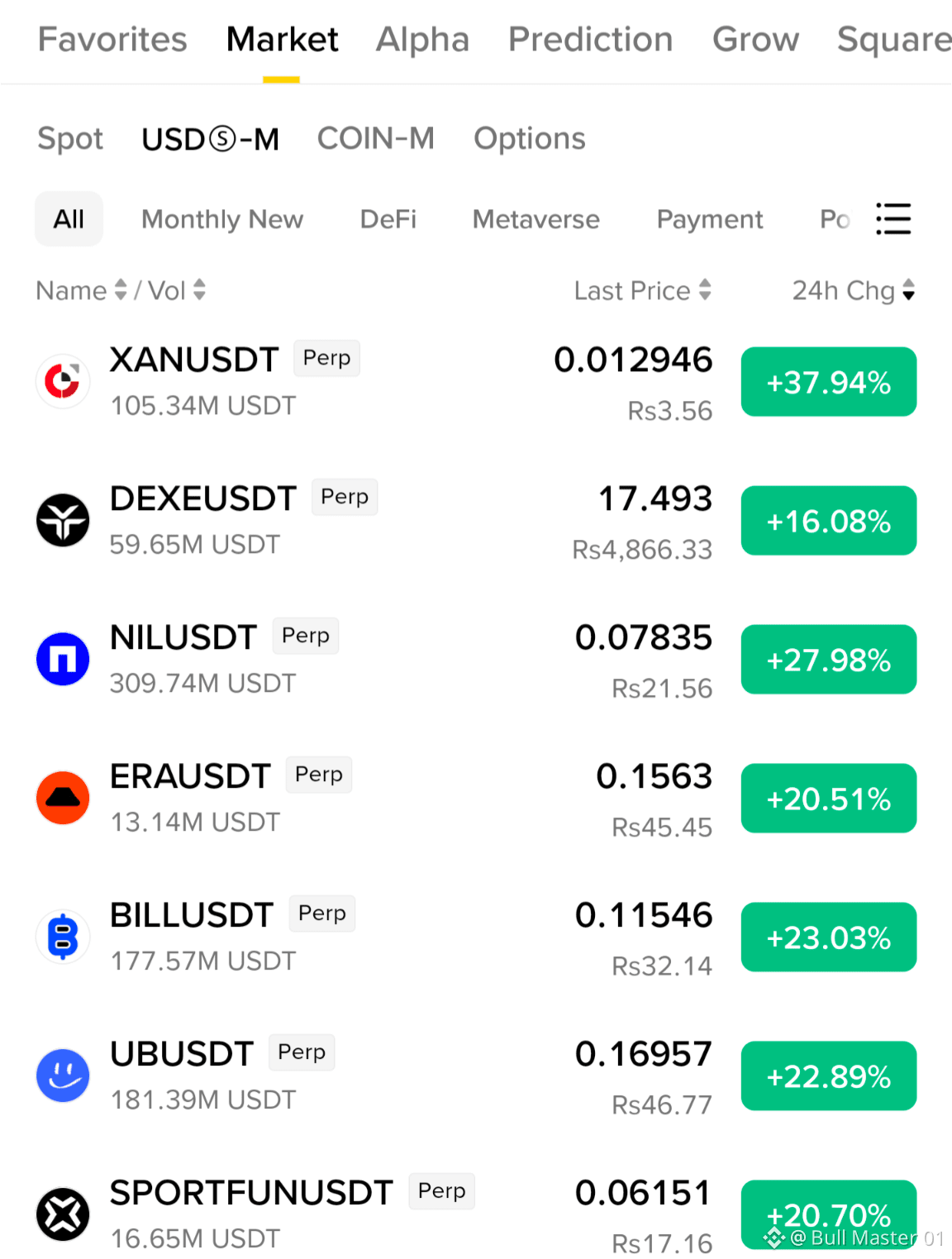Open the BILLUSDT row
The width and height of the screenshot is (952, 1259).
[x=476, y=937]
